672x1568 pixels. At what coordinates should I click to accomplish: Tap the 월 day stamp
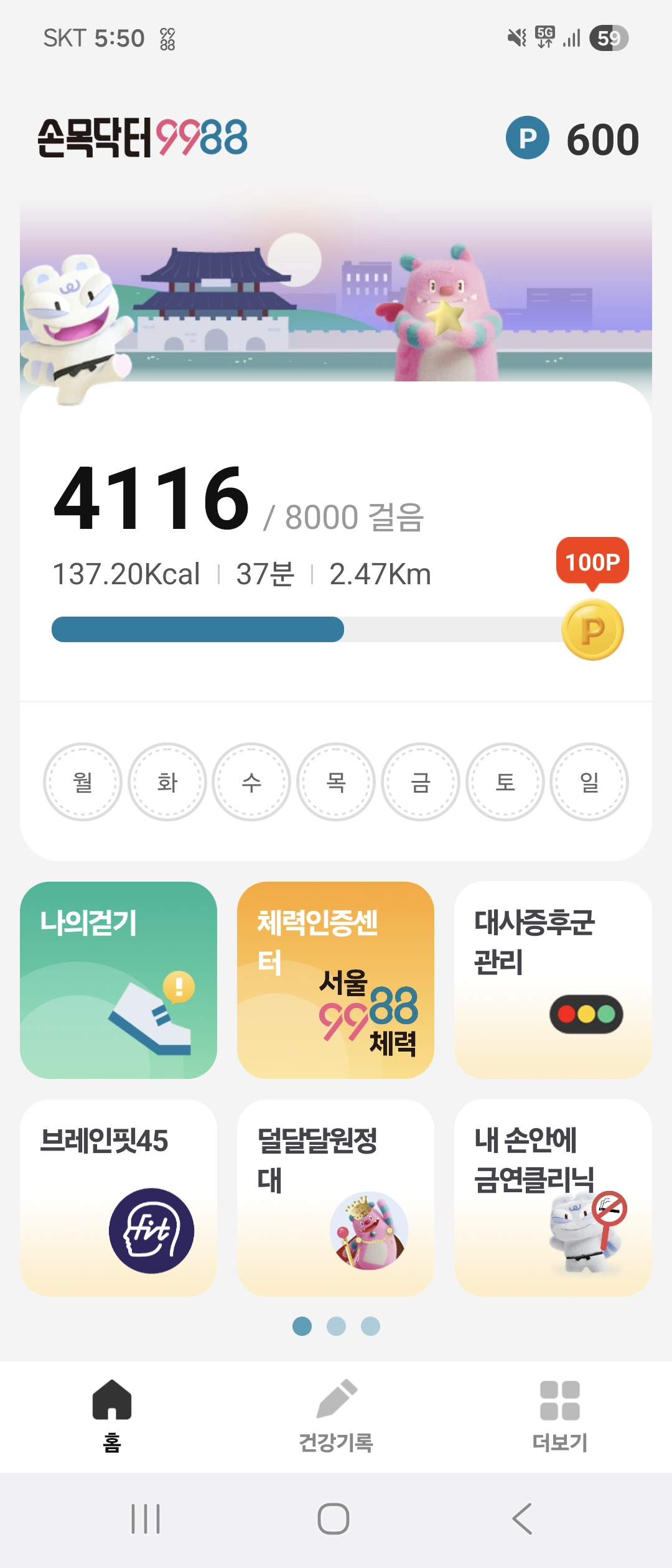pyautogui.click(x=83, y=782)
